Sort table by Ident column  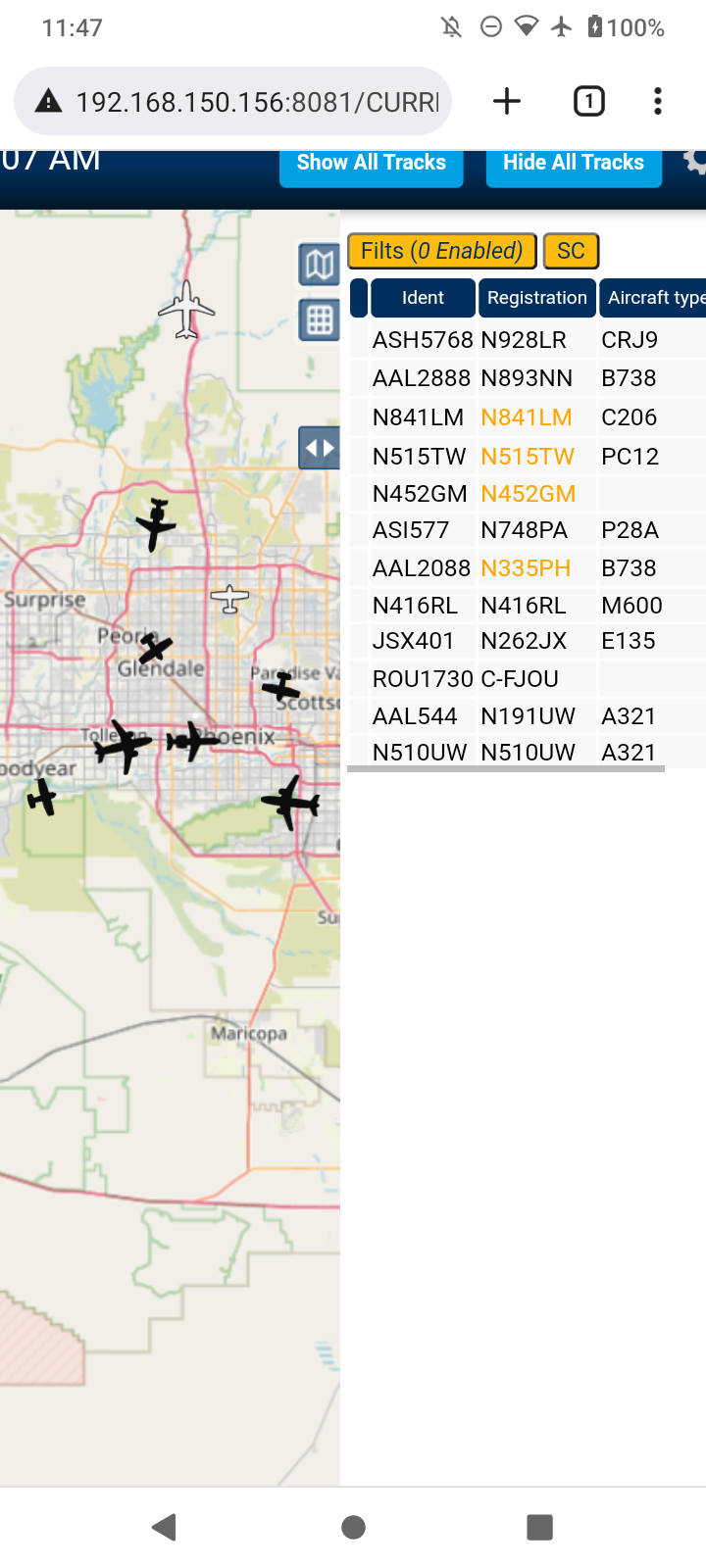point(423,298)
